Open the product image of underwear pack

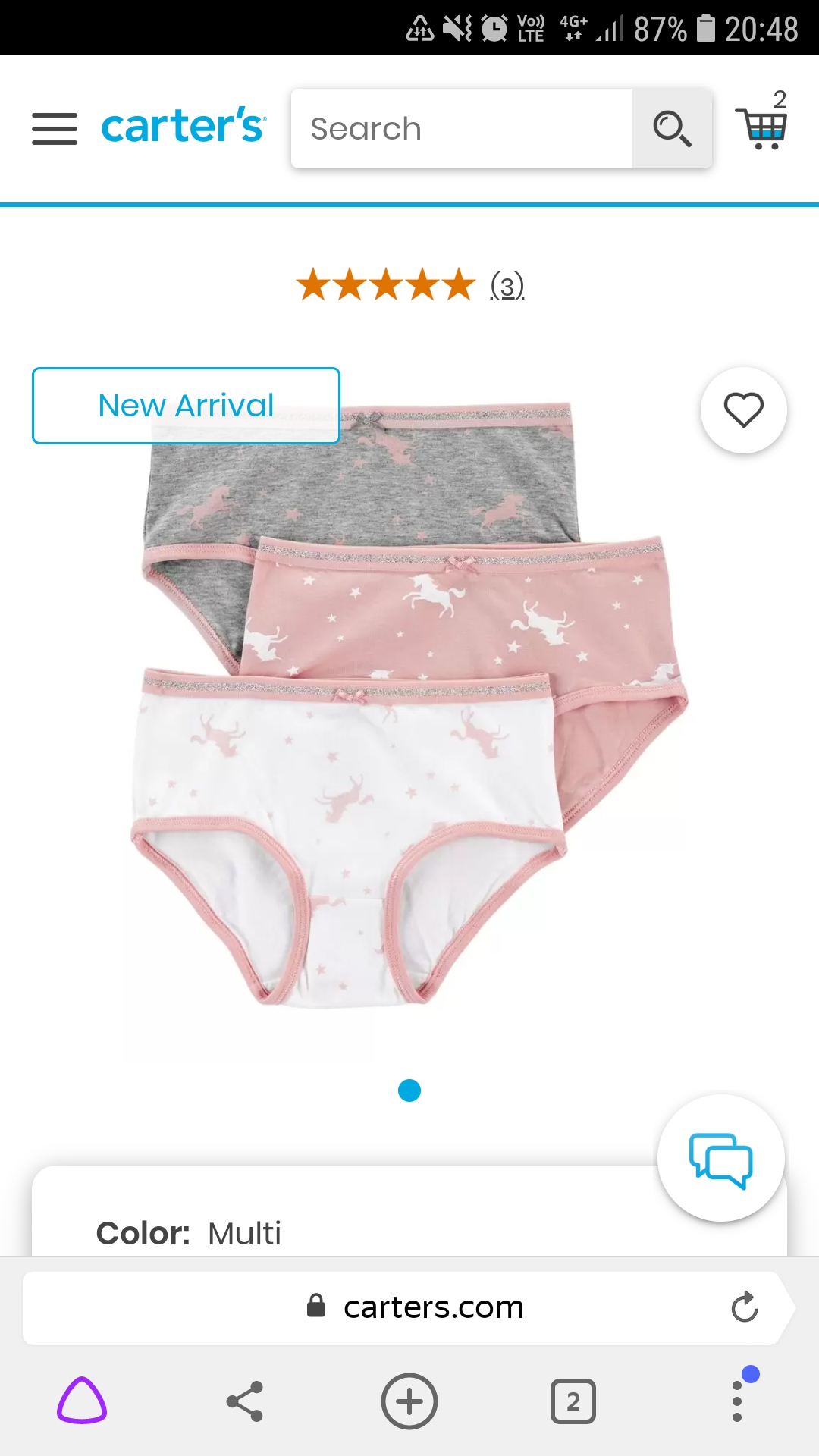409,705
